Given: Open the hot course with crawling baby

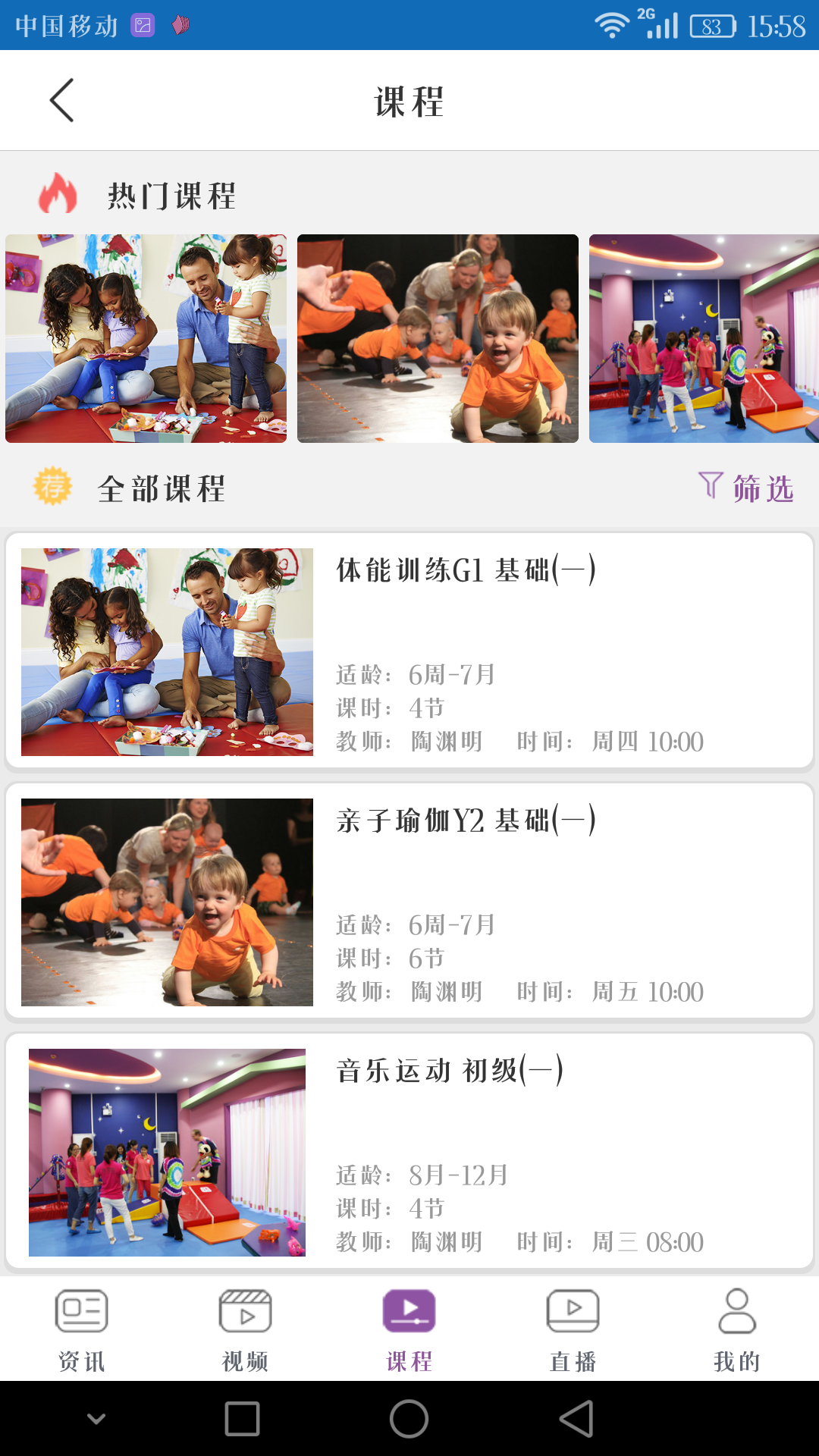Looking at the screenshot, I should (438, 338).
